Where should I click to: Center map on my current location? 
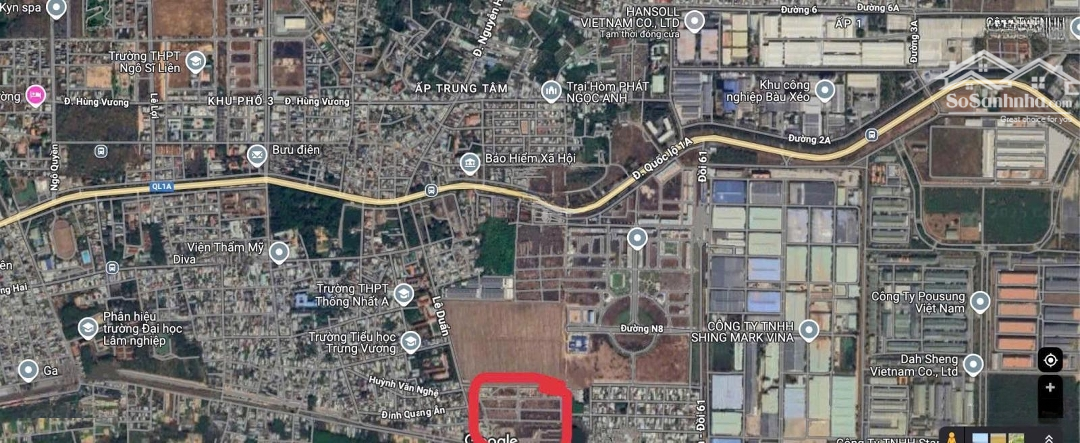tap(1049, 360)
